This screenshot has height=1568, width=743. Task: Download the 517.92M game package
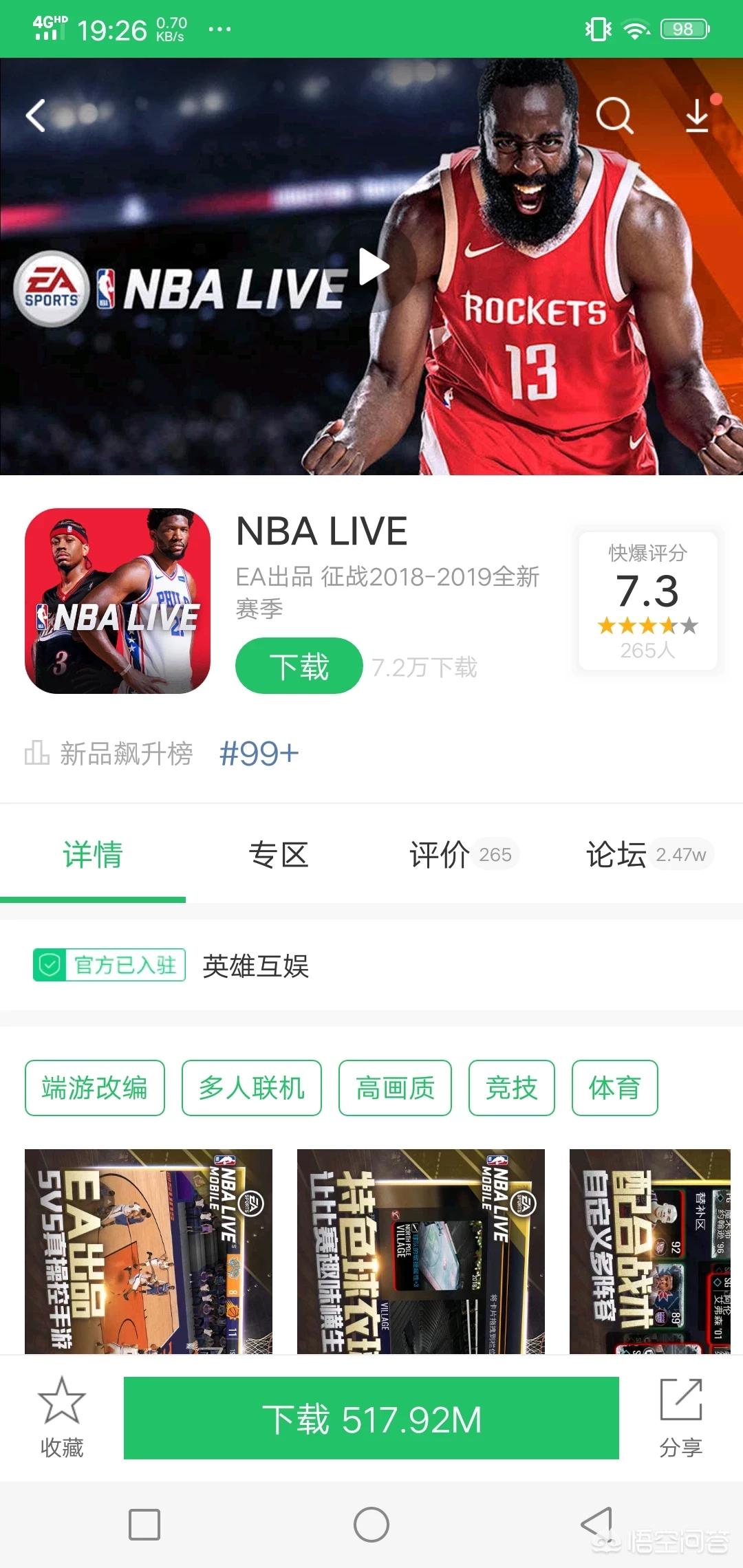point(371,1418)
